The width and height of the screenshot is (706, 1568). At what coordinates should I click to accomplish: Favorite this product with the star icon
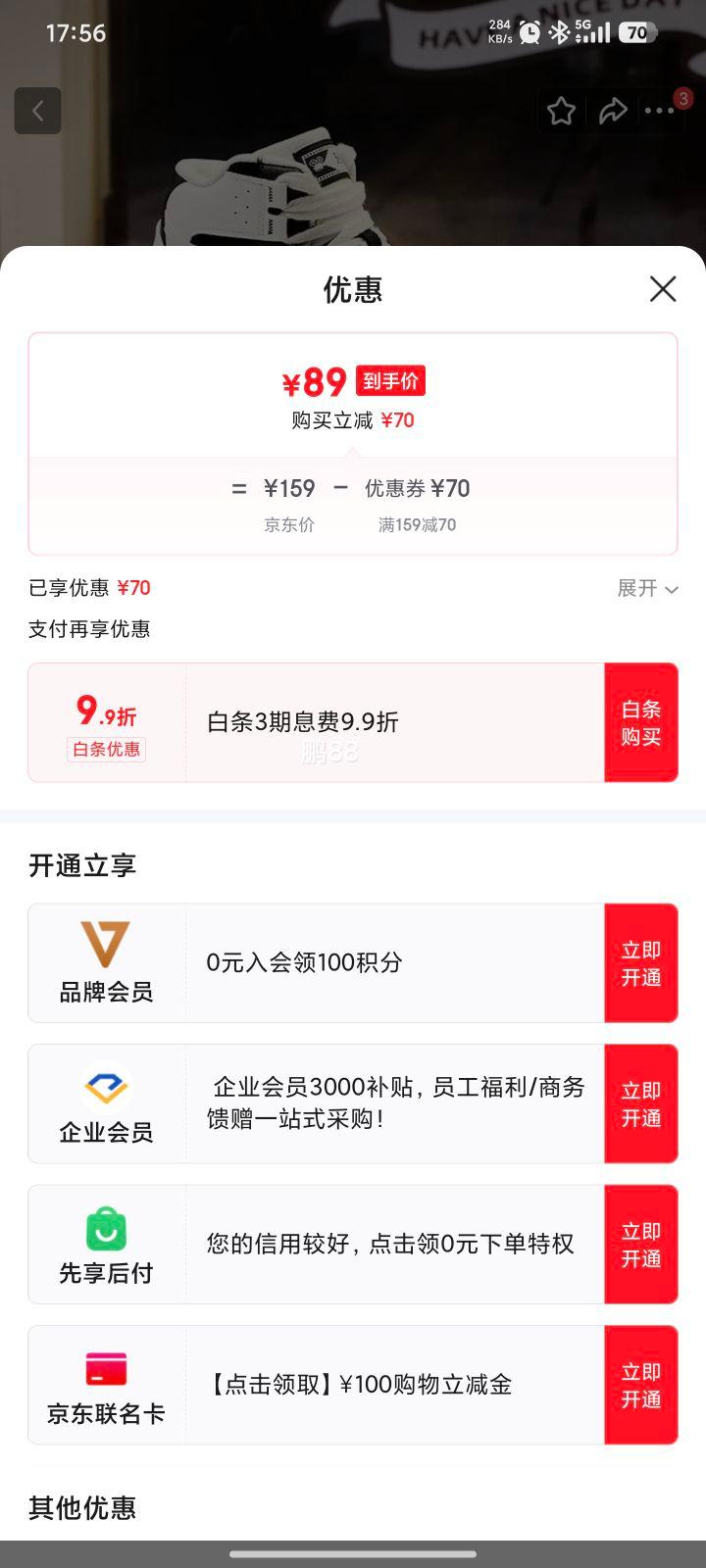click(x=561, y=111)
